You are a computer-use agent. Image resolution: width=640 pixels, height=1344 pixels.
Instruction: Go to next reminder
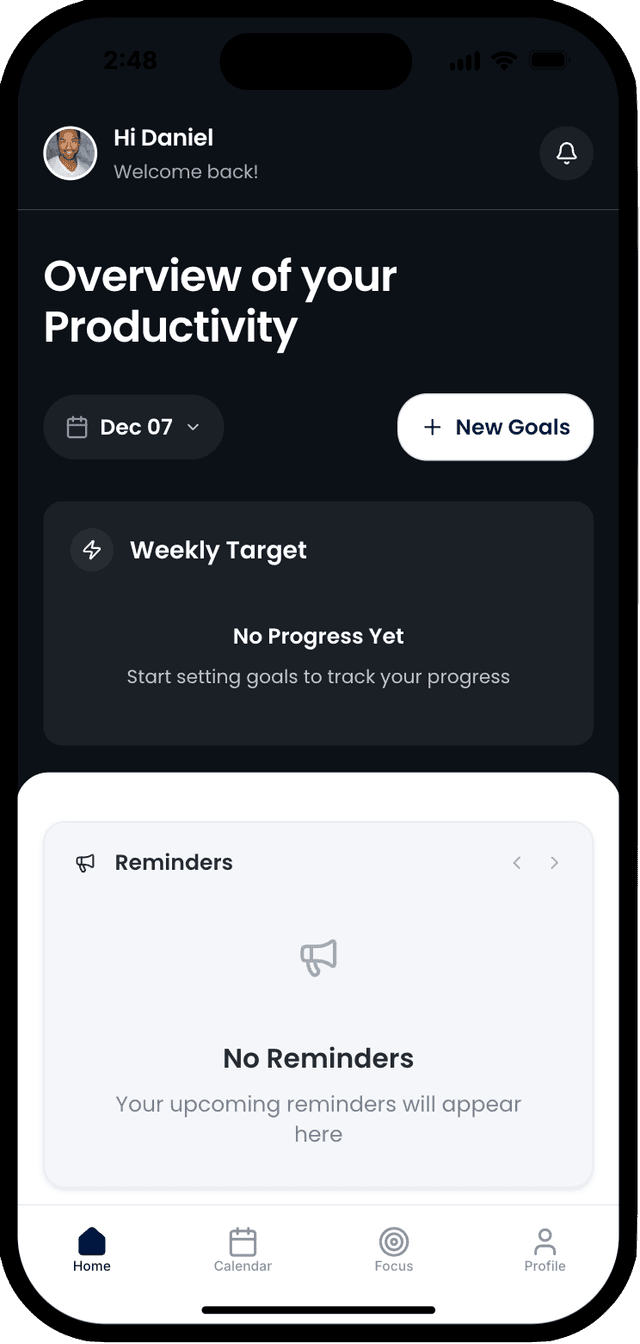pos(554,863)
